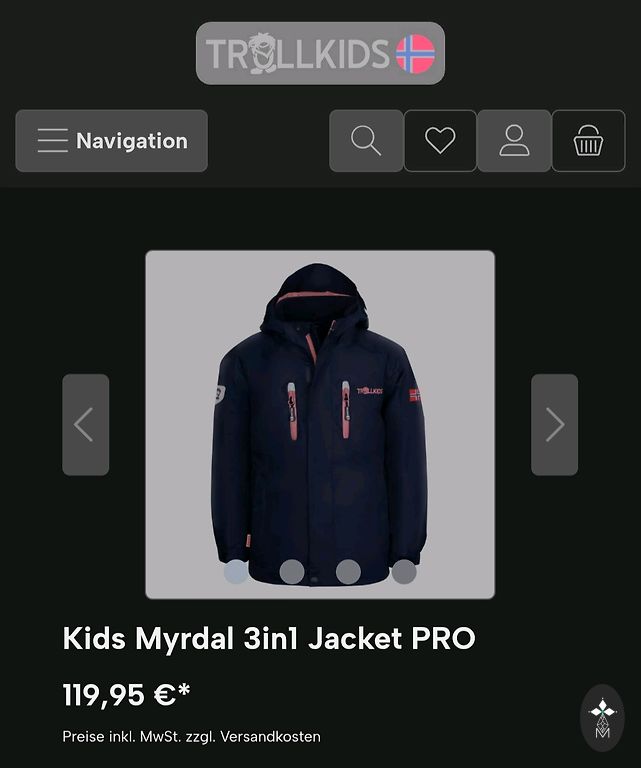Image resolution: width=641 pixels, height=768 pixels.
Task: Open the Navigation menu
Action: (111, 141)
